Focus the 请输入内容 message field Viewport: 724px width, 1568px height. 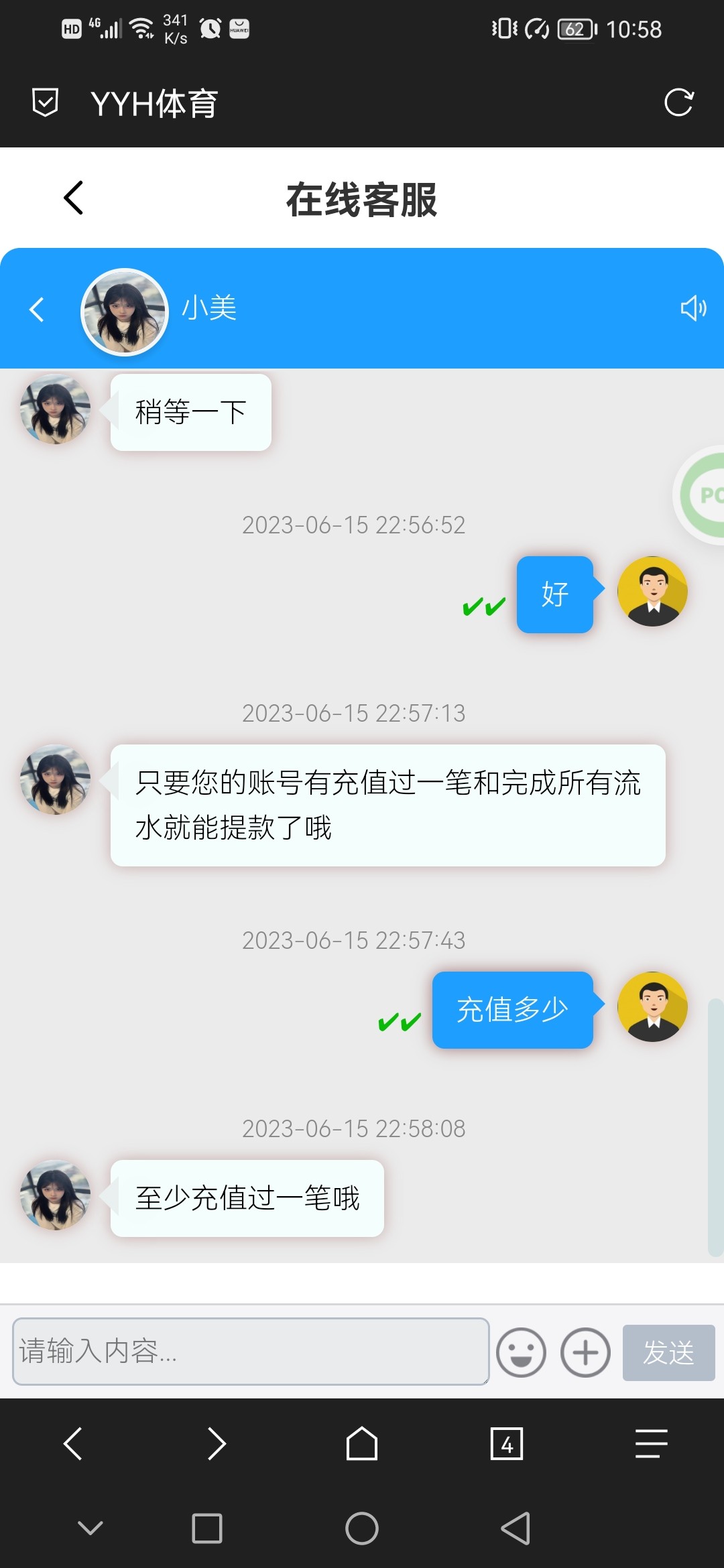tap(251, 1351)
